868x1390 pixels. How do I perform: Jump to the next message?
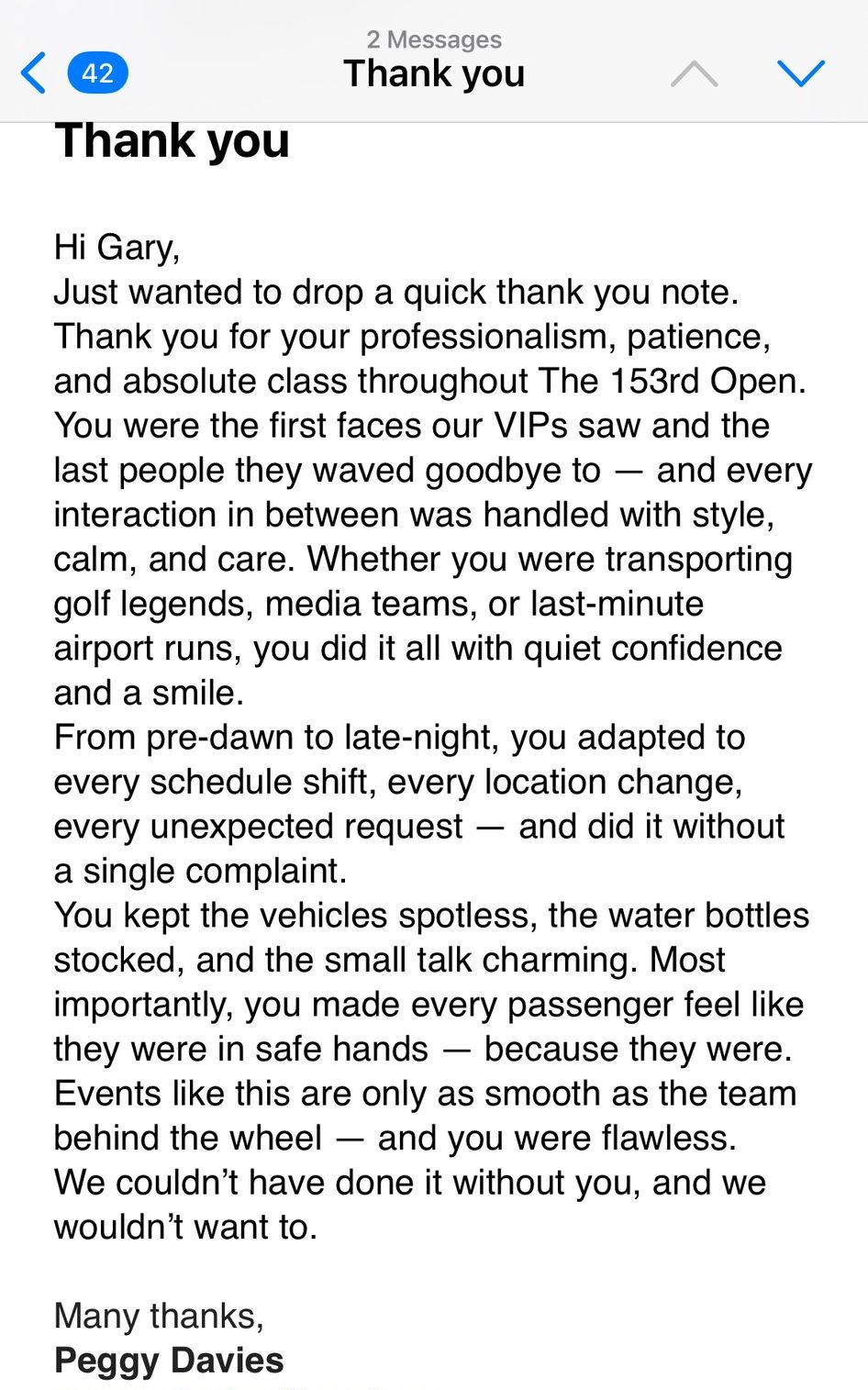pyautogui.click(x=800, y=72)
